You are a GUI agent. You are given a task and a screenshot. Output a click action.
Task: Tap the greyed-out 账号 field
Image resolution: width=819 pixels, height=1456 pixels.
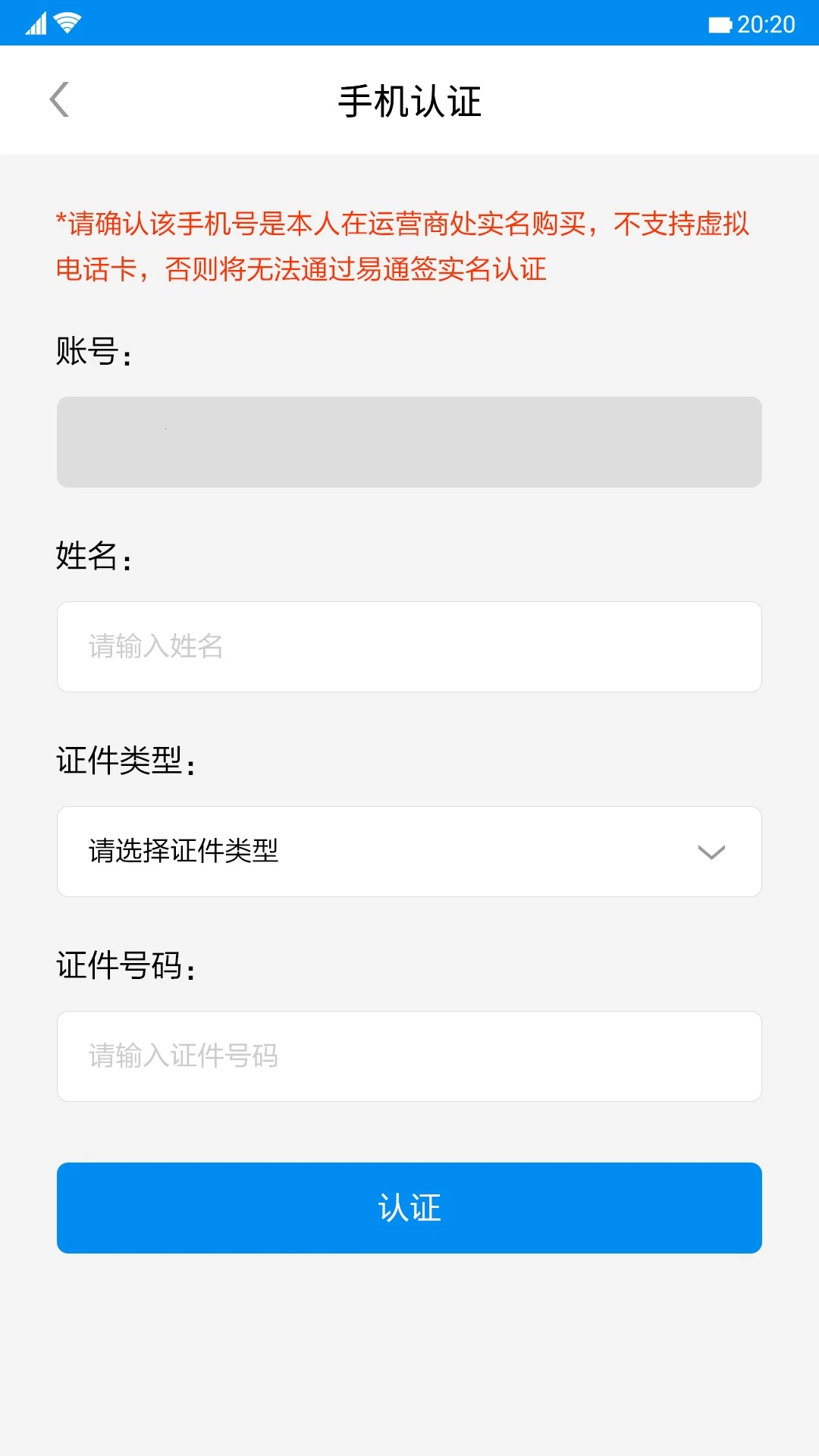[409, 442]
